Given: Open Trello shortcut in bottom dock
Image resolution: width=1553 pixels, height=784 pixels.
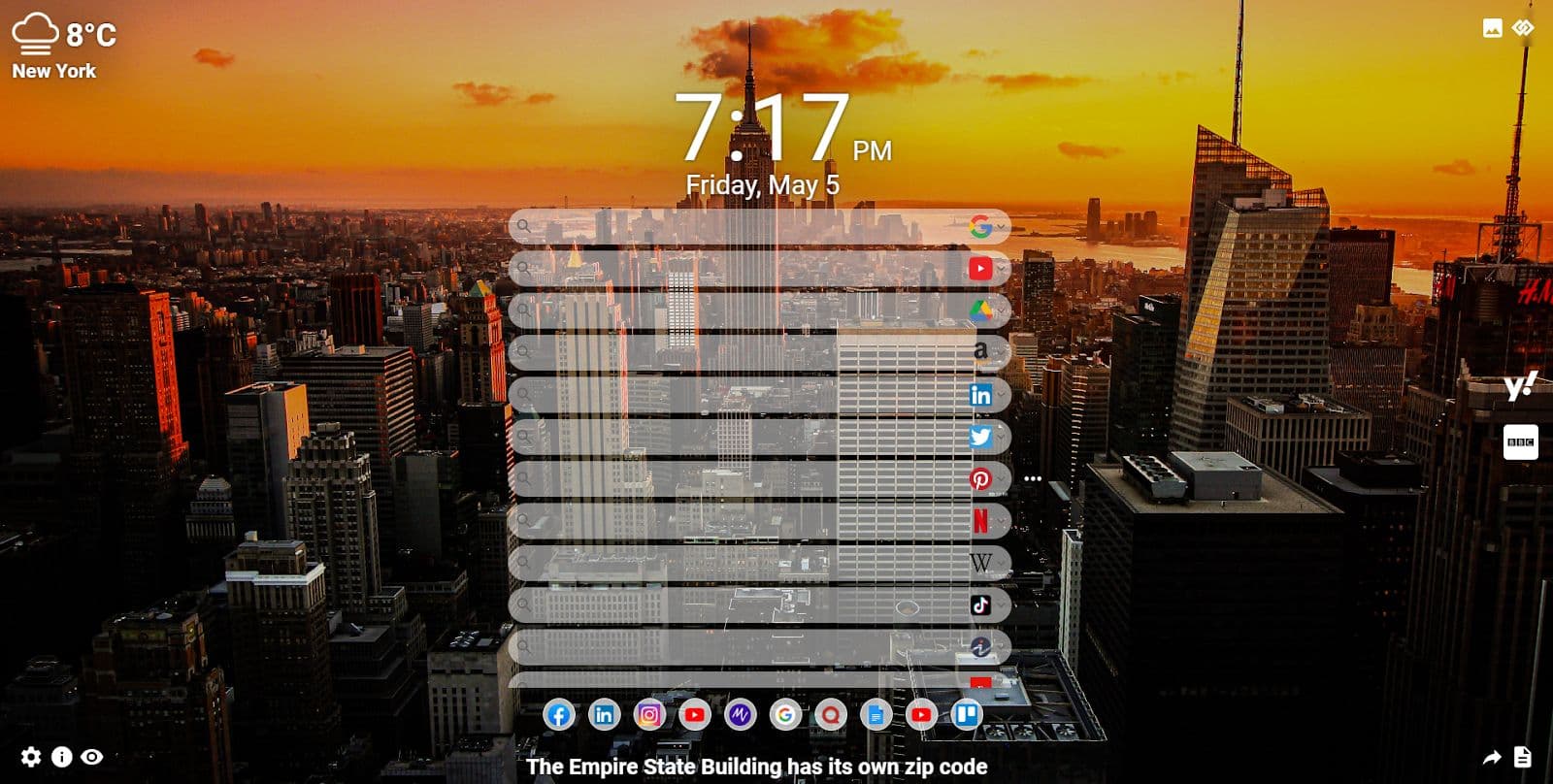Looking at the screenshot, I should coord(967,716).
